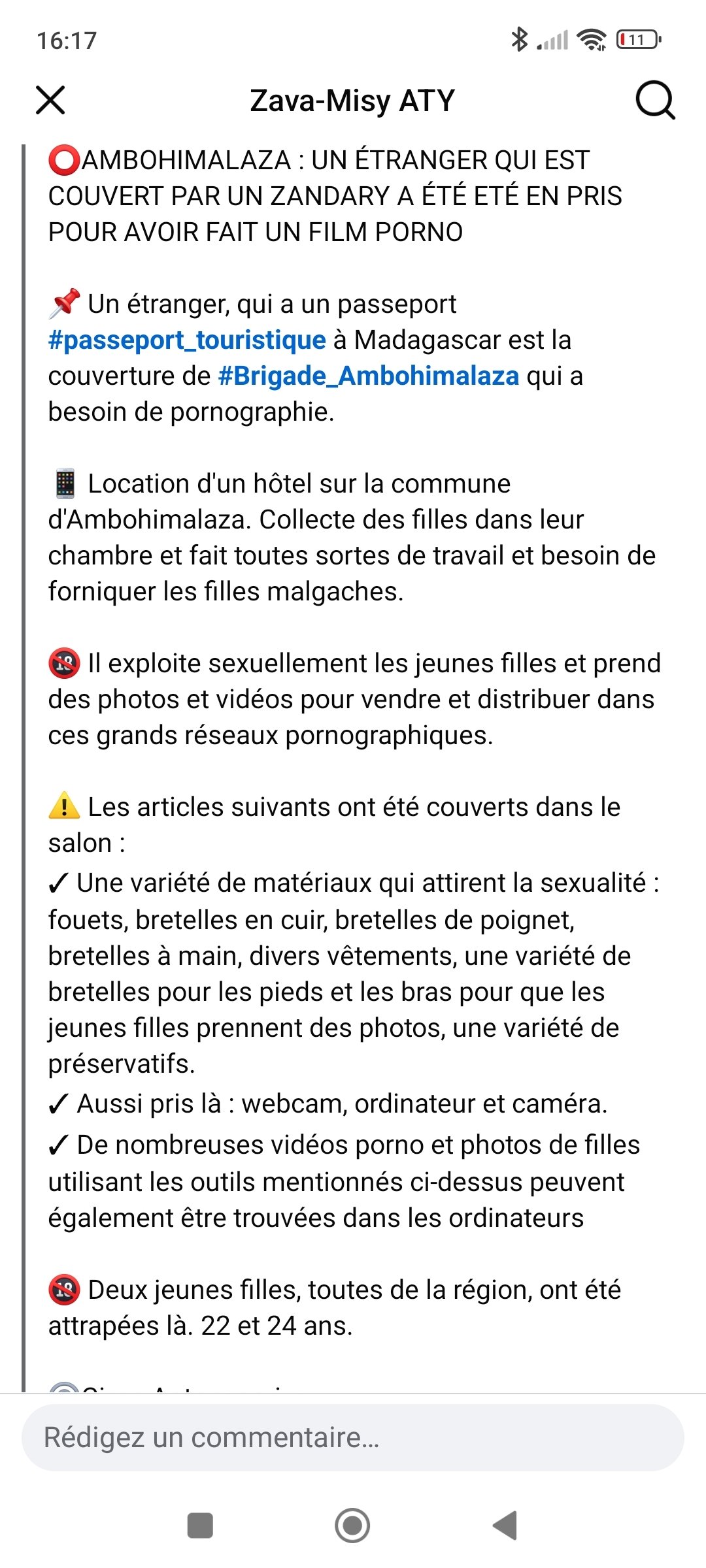
Task: Go to home via system home button
Action: (x=352, y=1526)
